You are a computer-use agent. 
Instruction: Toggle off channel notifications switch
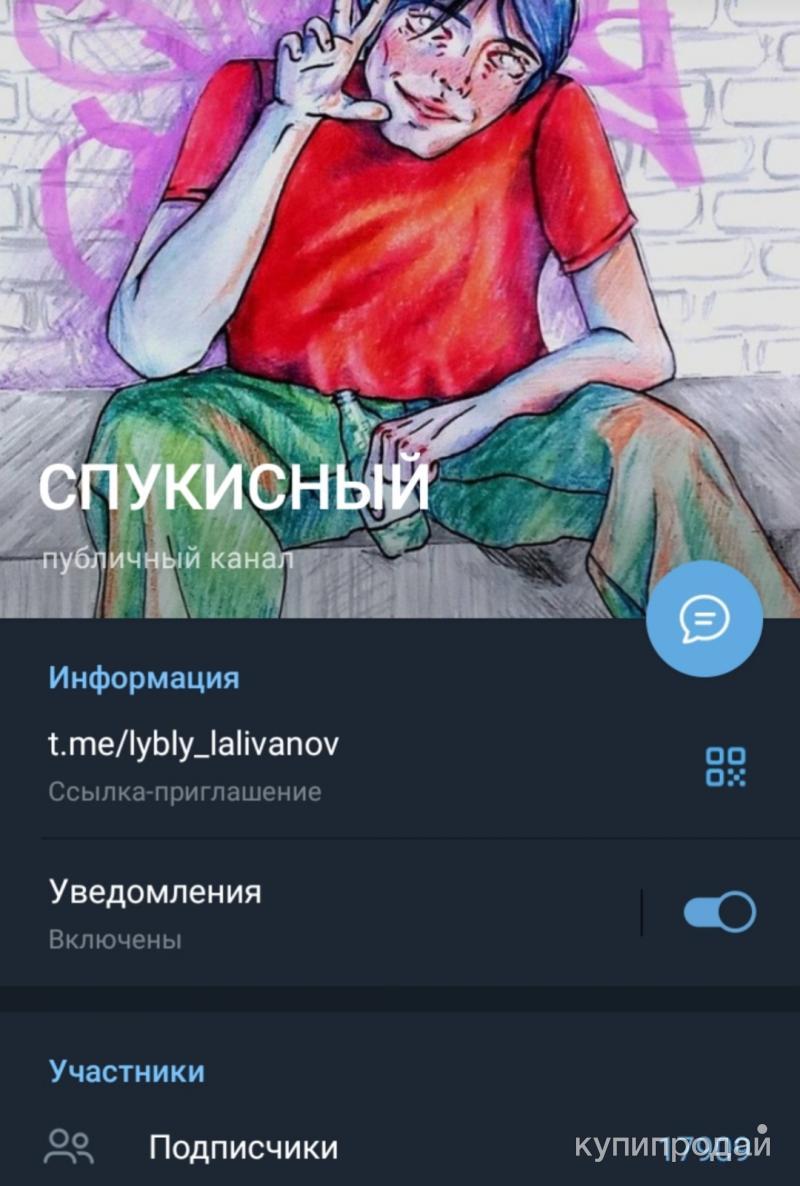pyautogui.click(x=719, y=912)
